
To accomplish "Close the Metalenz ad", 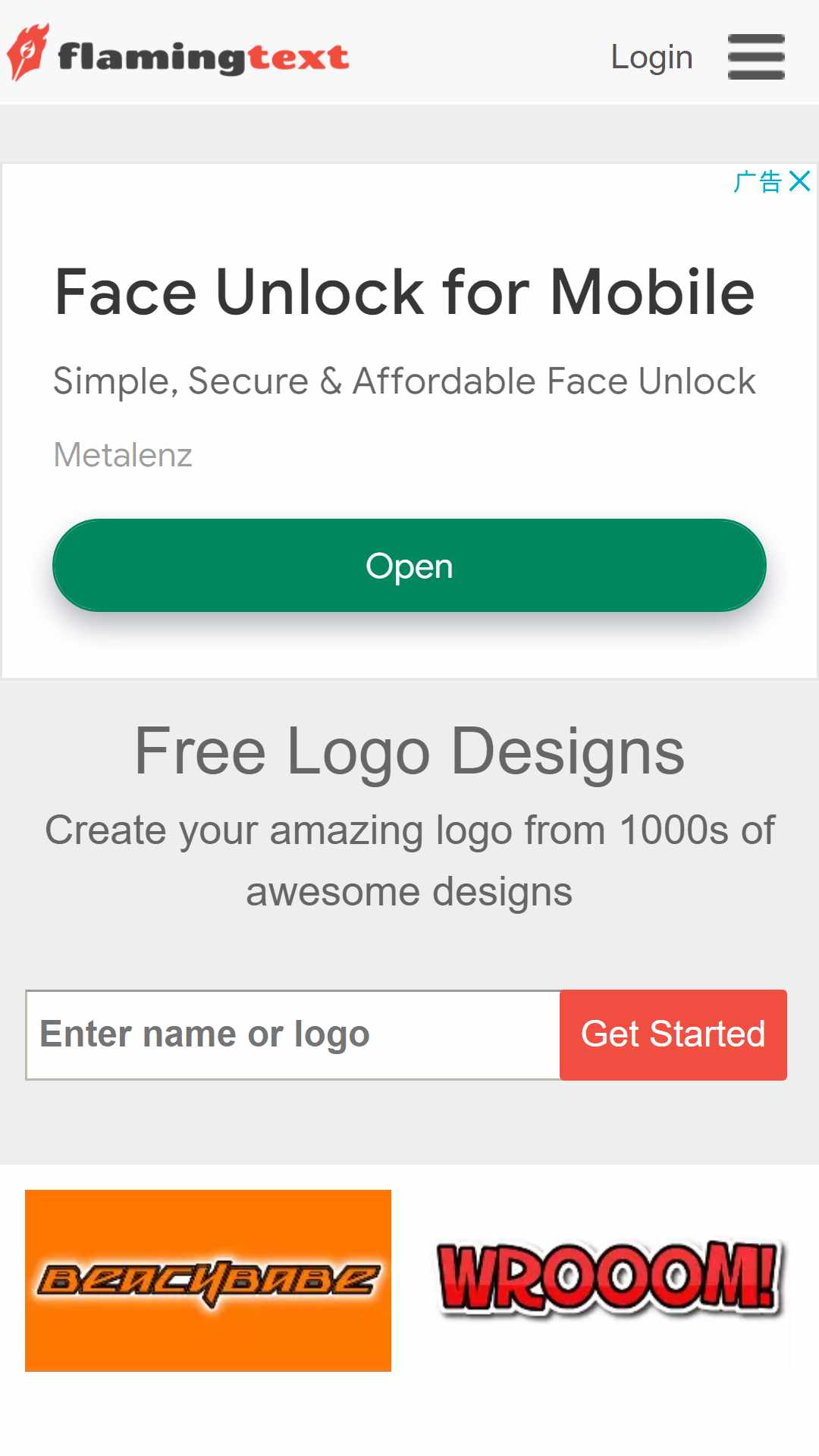I will tap(800, 181).
